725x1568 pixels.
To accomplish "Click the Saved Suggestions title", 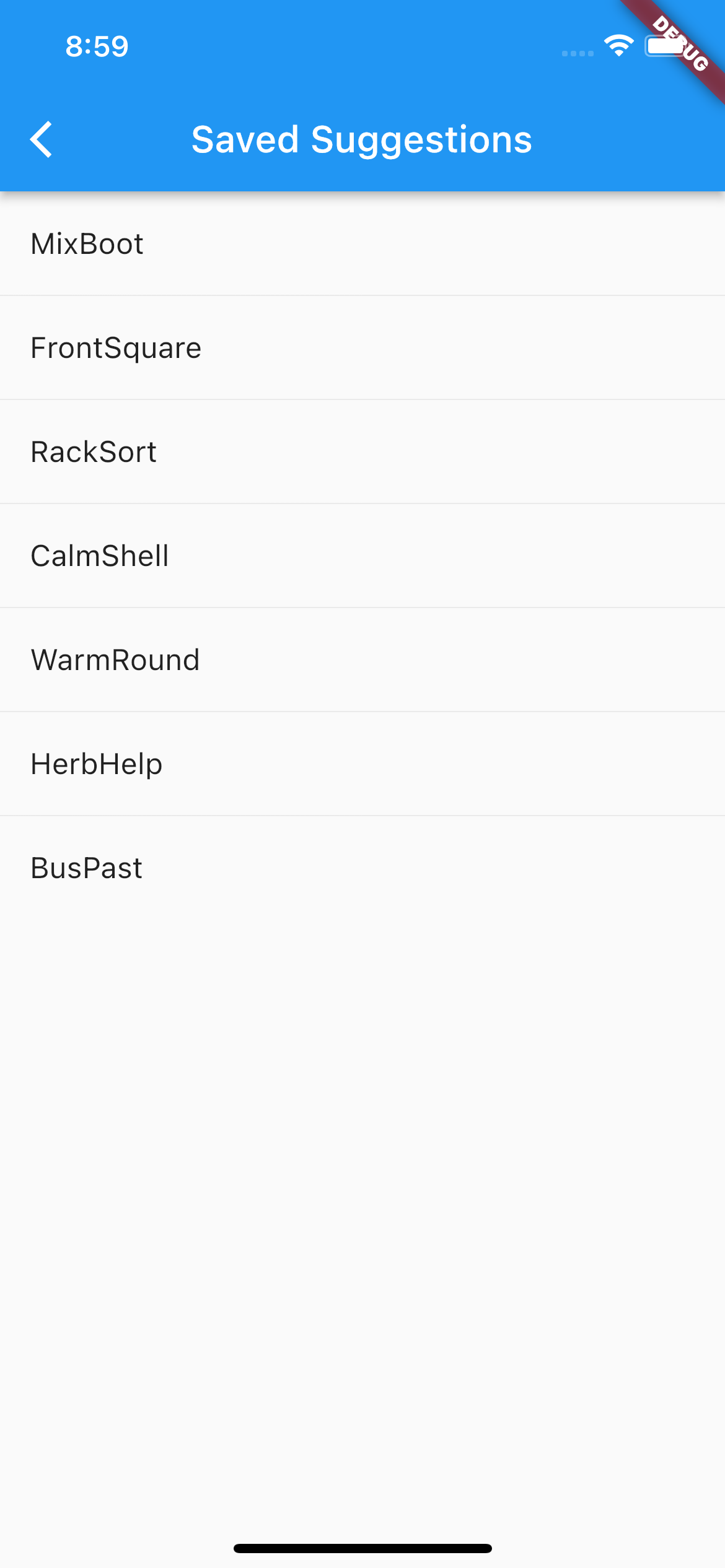I will coord(362,139).
